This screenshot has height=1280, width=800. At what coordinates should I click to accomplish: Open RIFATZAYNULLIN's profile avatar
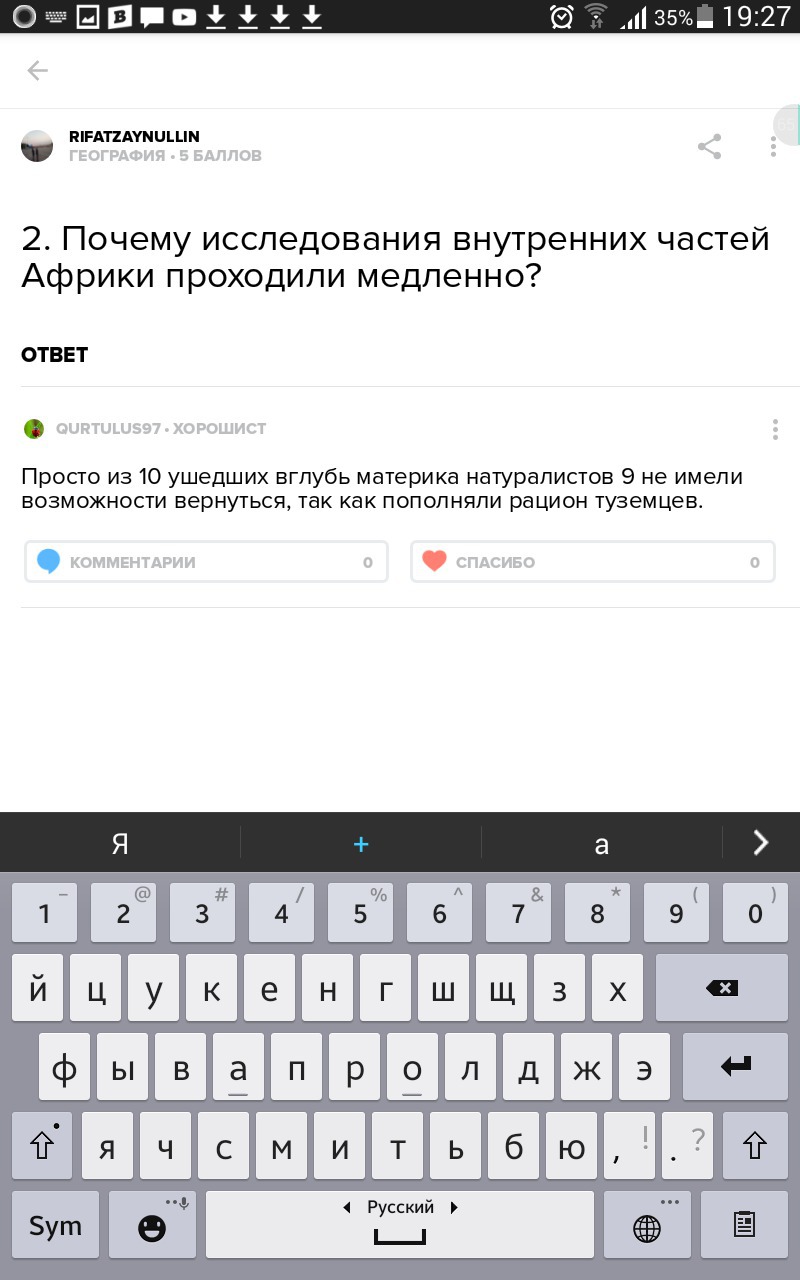37,146
